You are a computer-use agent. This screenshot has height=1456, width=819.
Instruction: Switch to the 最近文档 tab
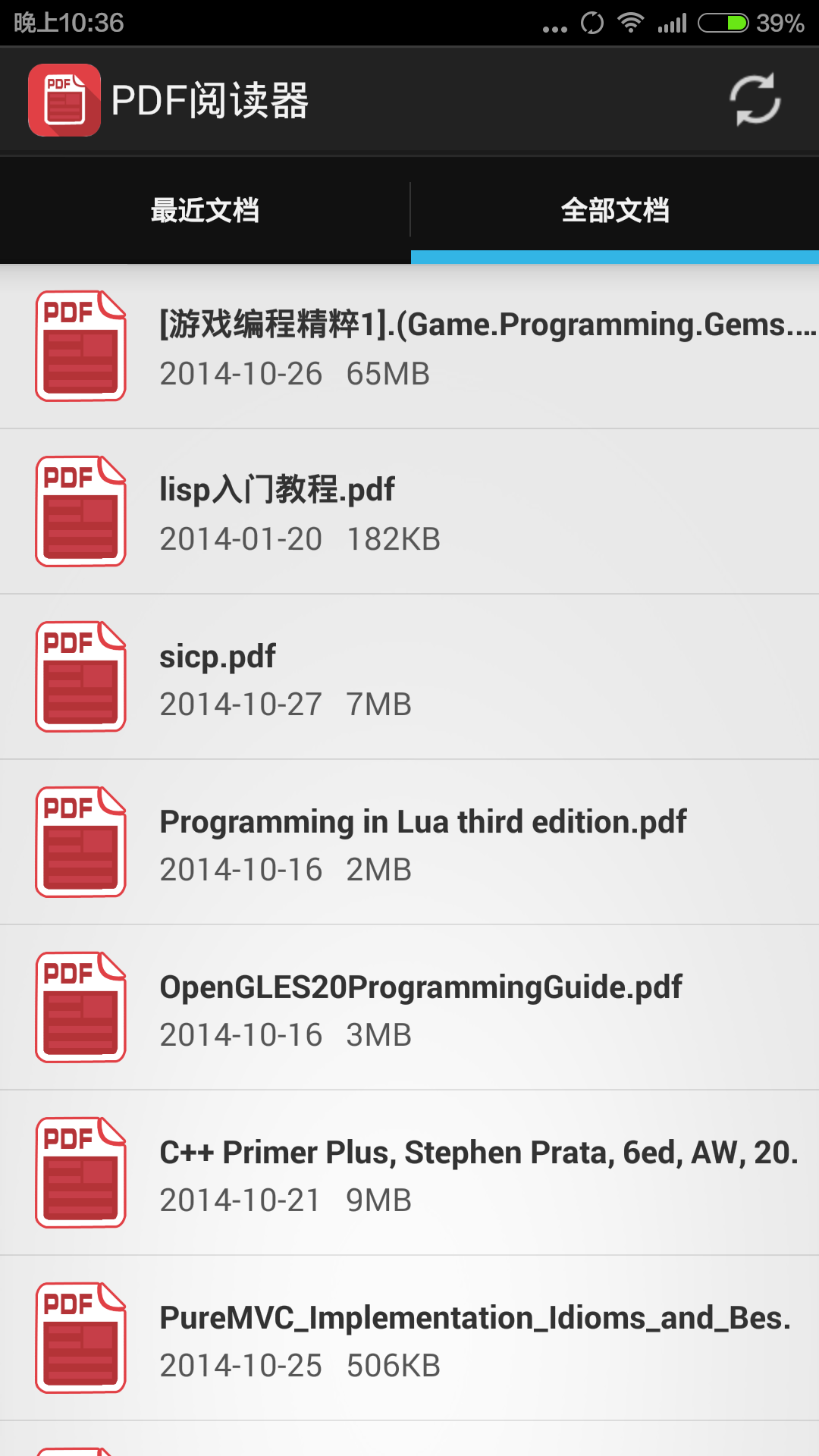205,210
